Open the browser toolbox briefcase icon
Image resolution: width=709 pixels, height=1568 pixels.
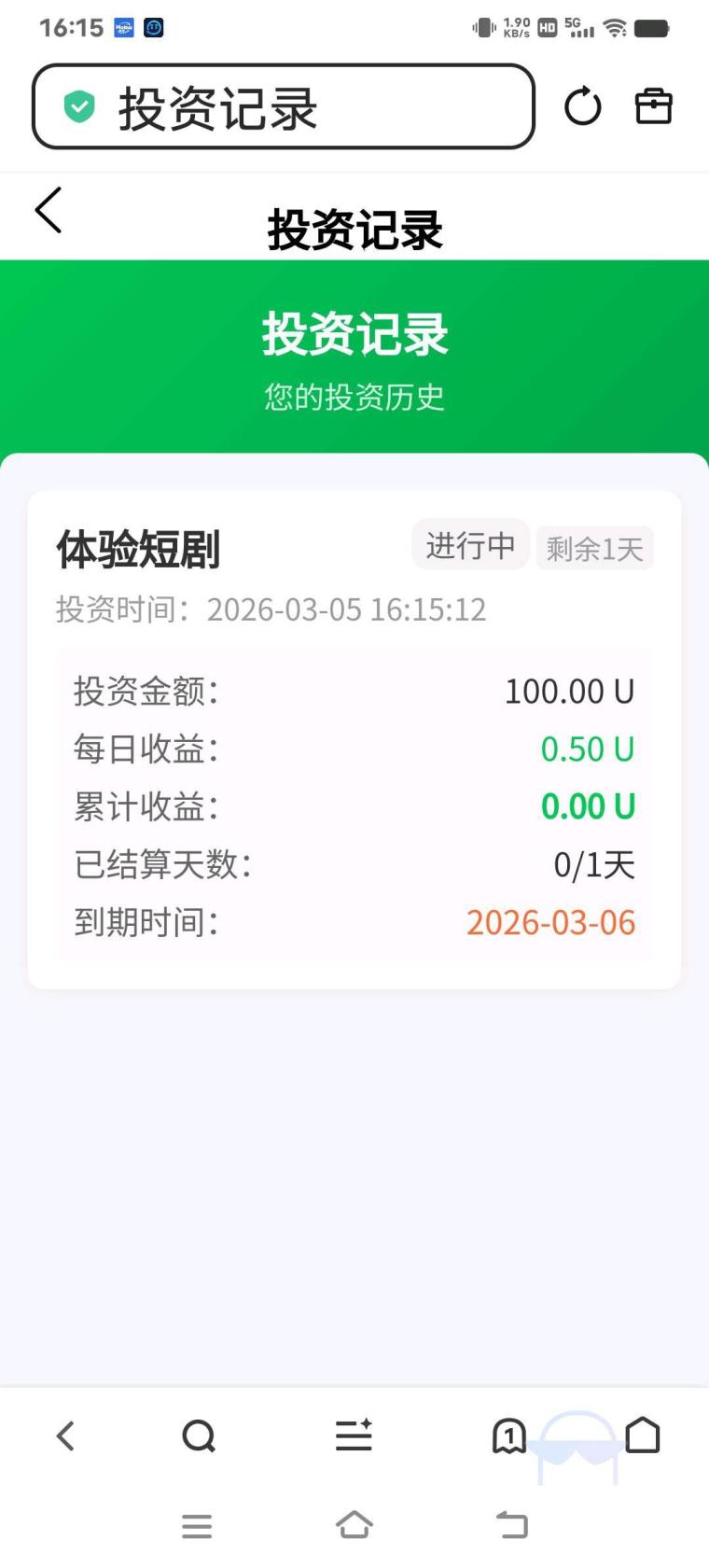(653, 106)
